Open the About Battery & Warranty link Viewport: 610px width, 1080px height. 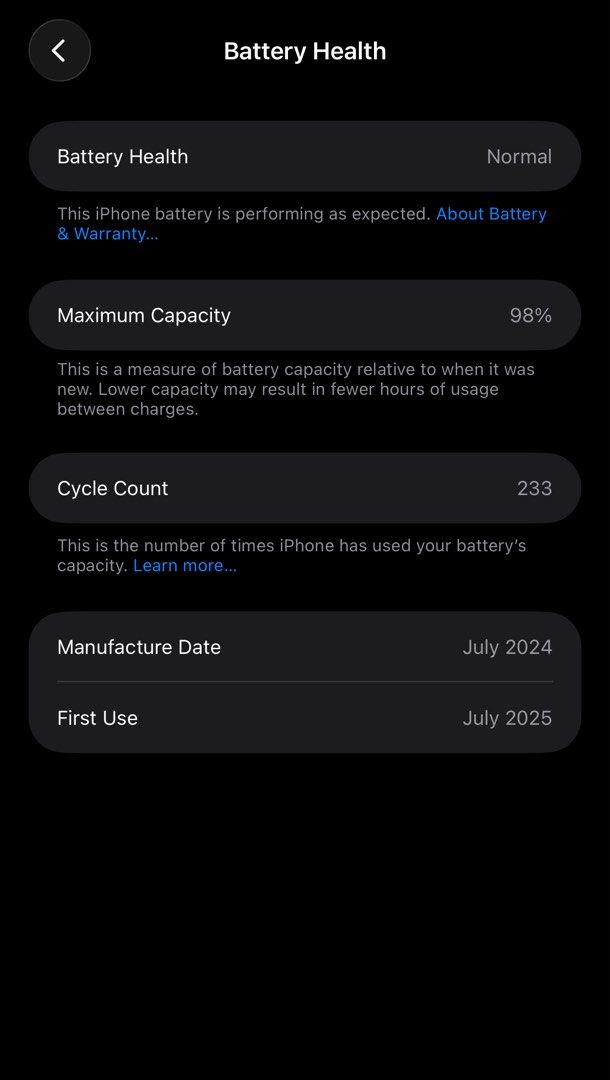coord(491,214)
